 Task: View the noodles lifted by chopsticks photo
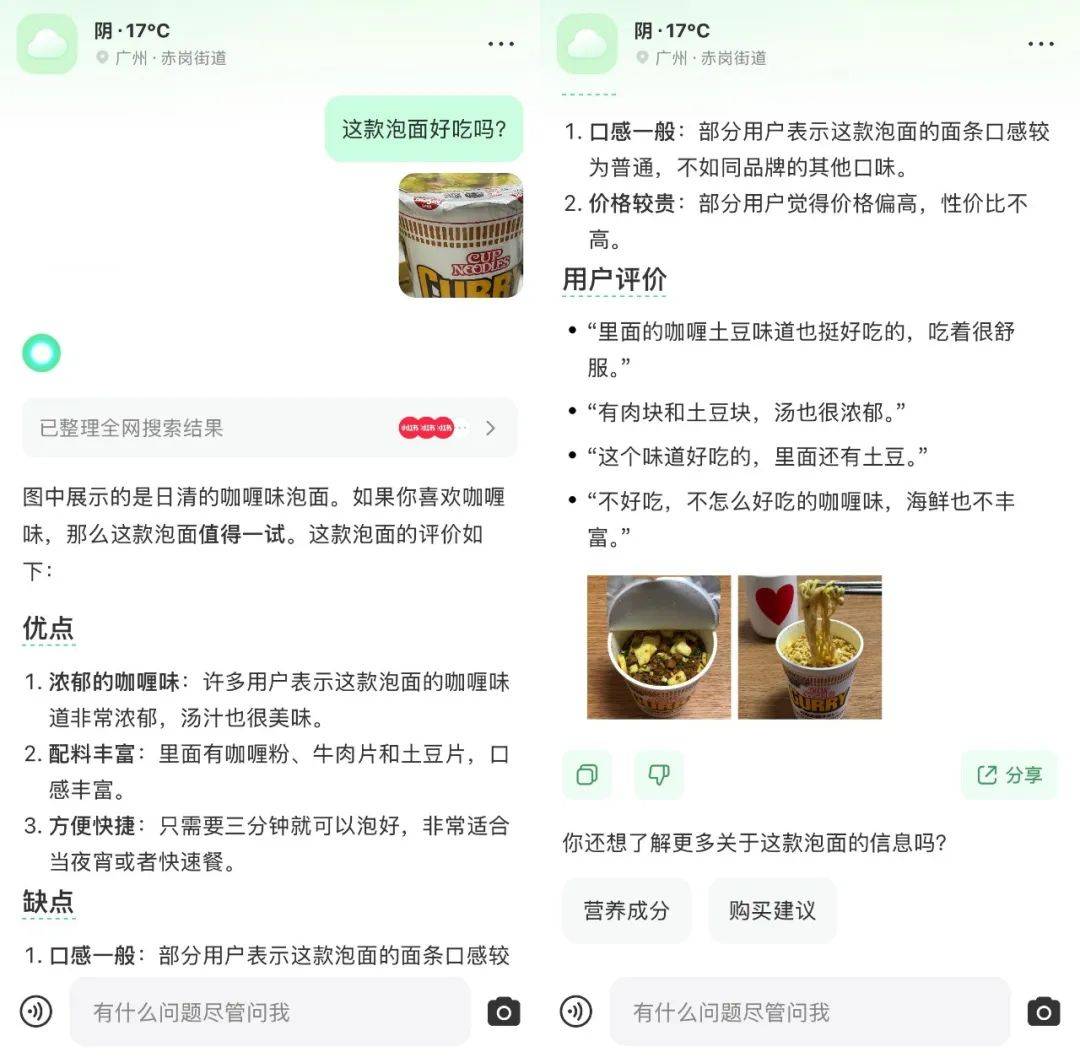(810, 647)
